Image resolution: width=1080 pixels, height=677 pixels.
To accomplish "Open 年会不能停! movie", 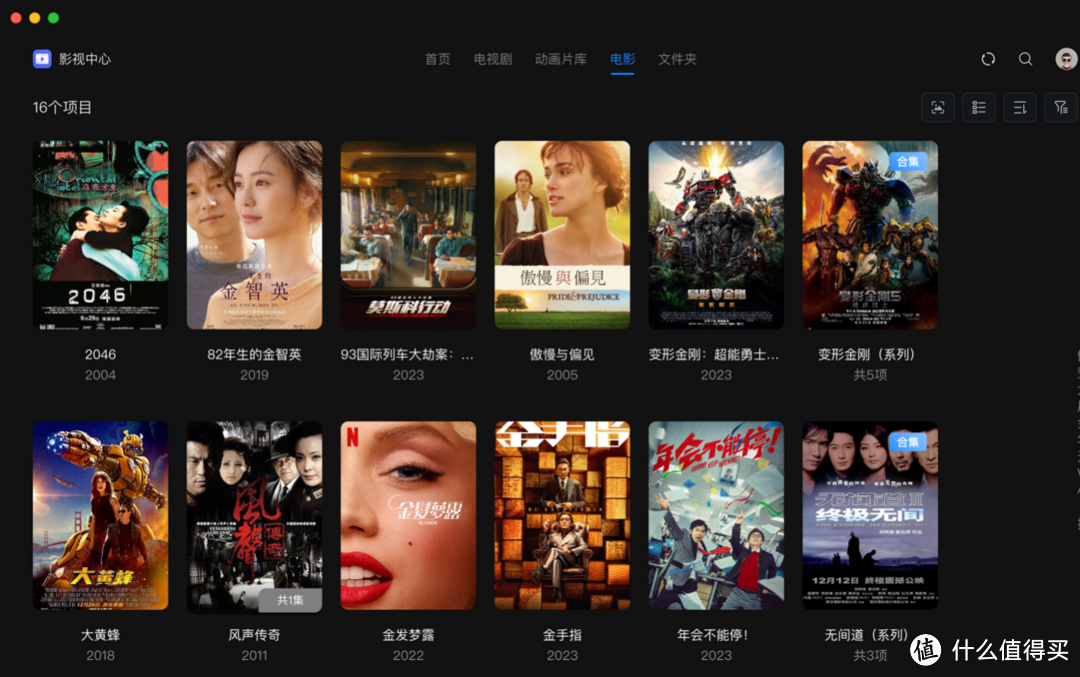I will point(716,515).
